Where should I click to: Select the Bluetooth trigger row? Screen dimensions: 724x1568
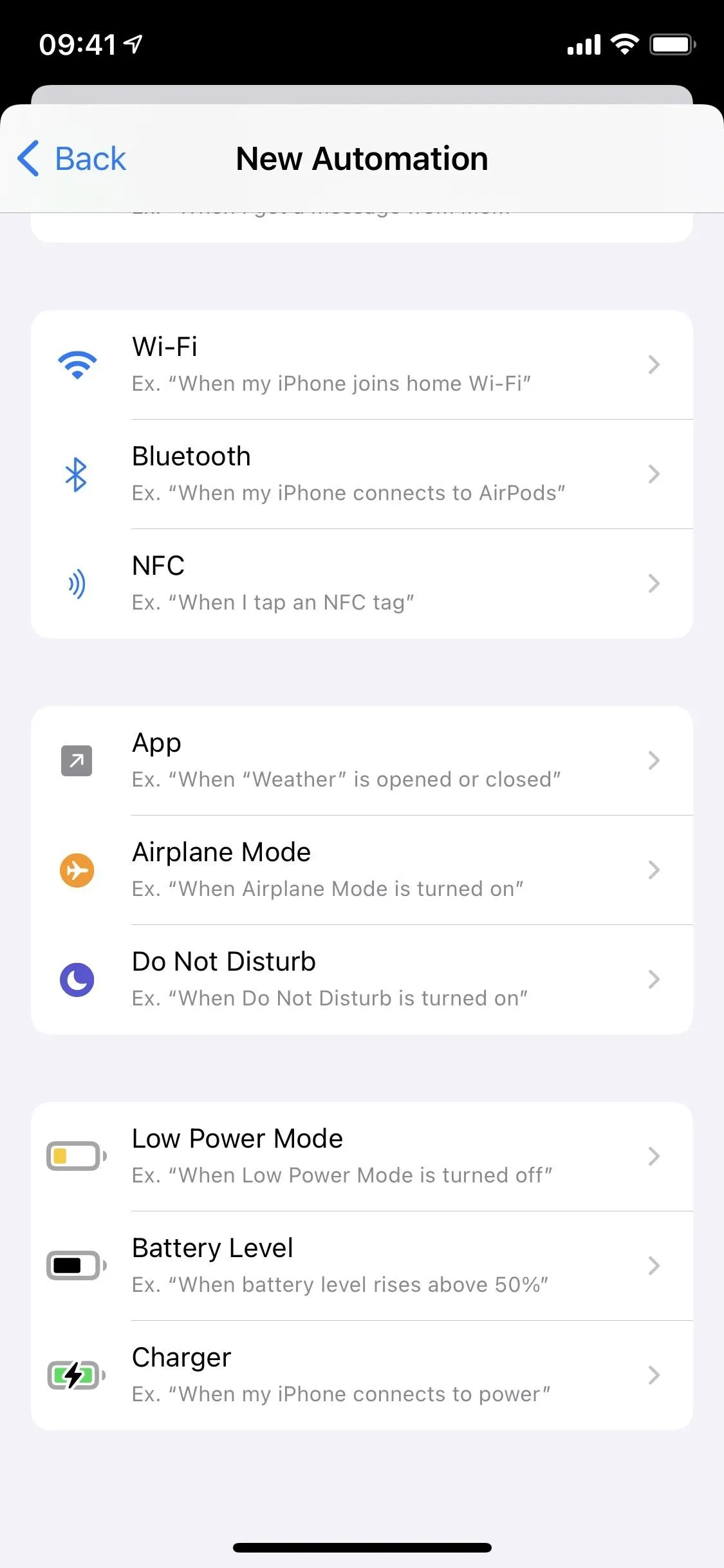coord(362,474)
